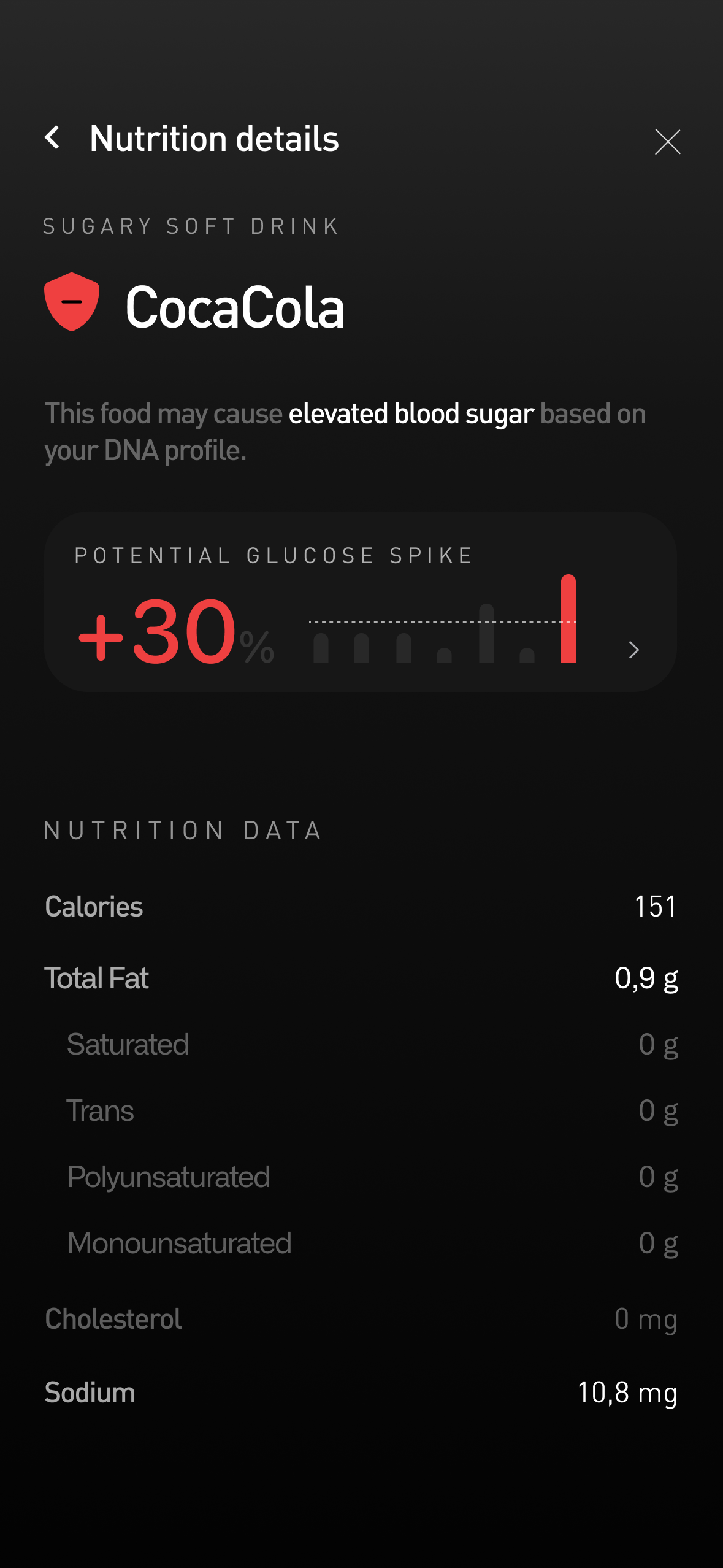
Task: Expand the Total Fat entry
Action: pos(361,978)
